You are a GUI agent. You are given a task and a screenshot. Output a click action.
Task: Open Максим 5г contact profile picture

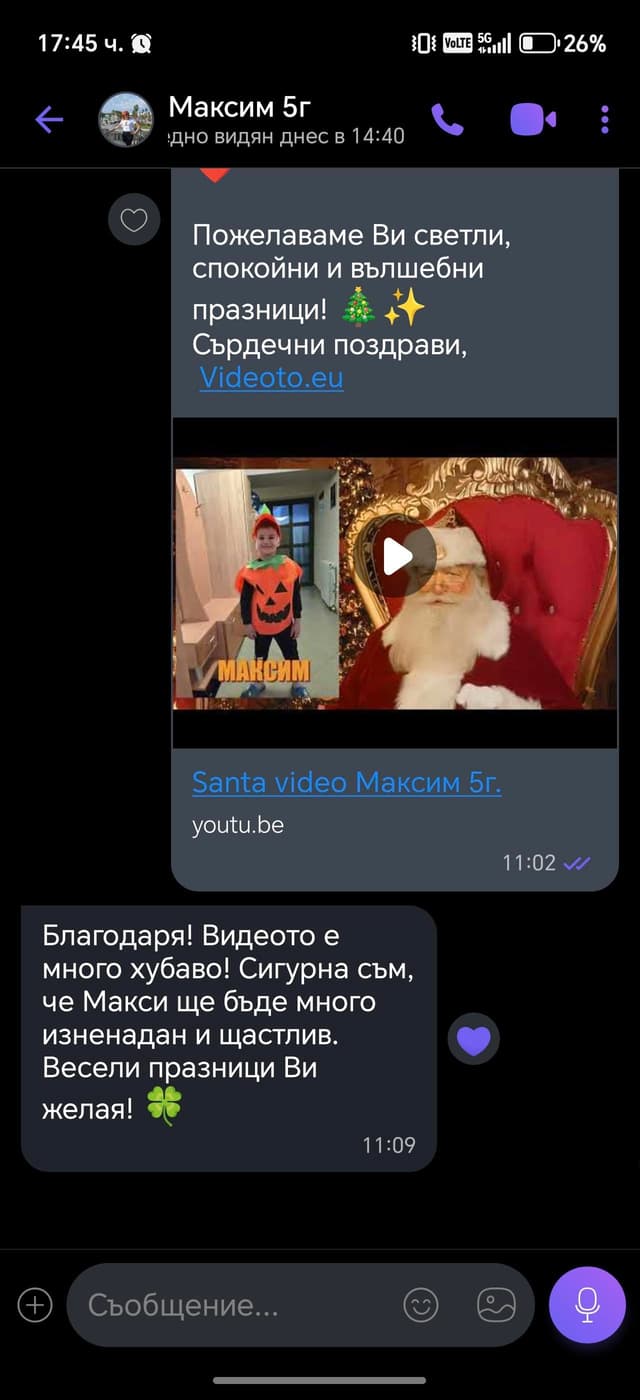126,120
